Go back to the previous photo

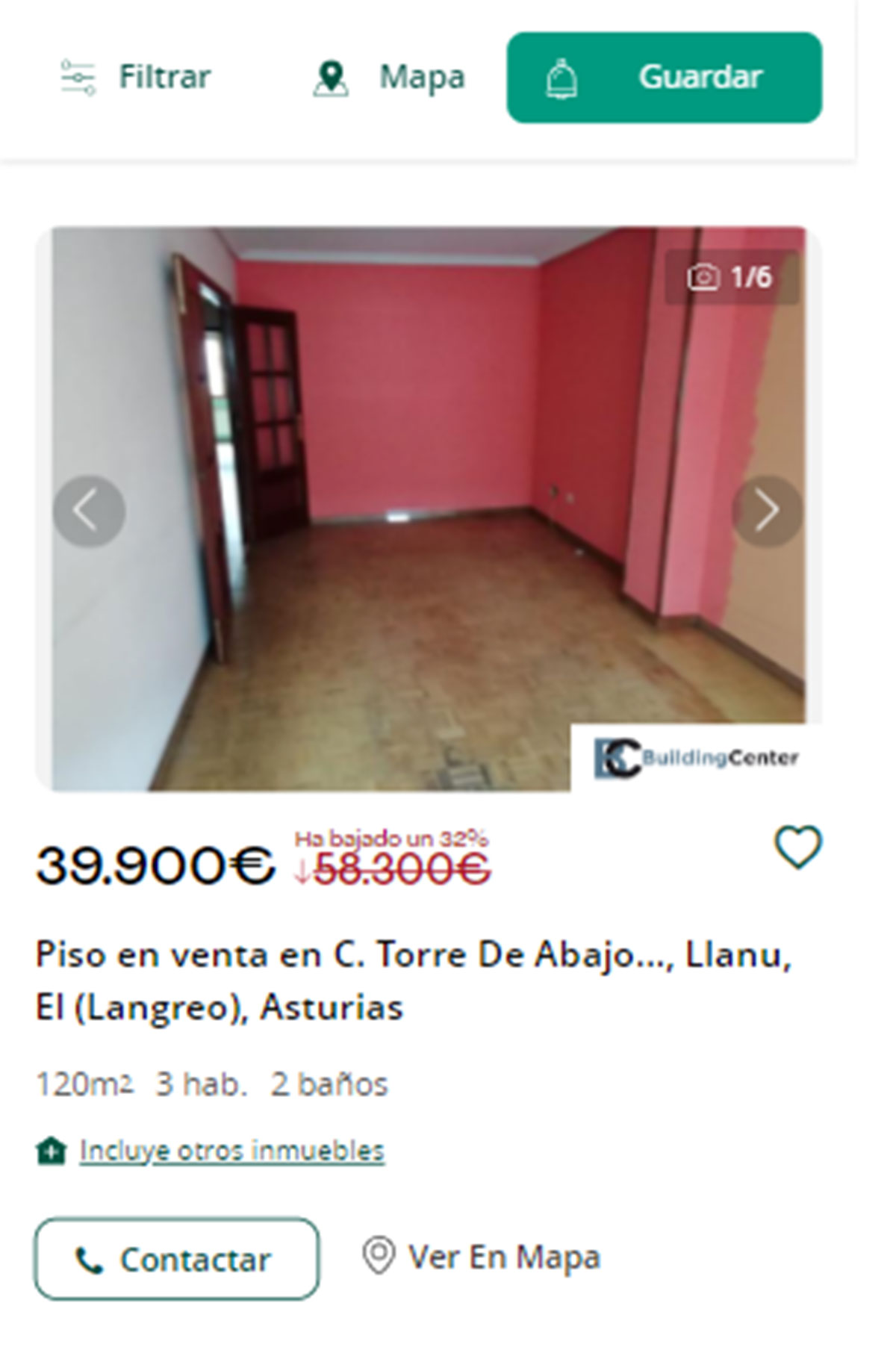pyautogui.click(x=89, y=511)
